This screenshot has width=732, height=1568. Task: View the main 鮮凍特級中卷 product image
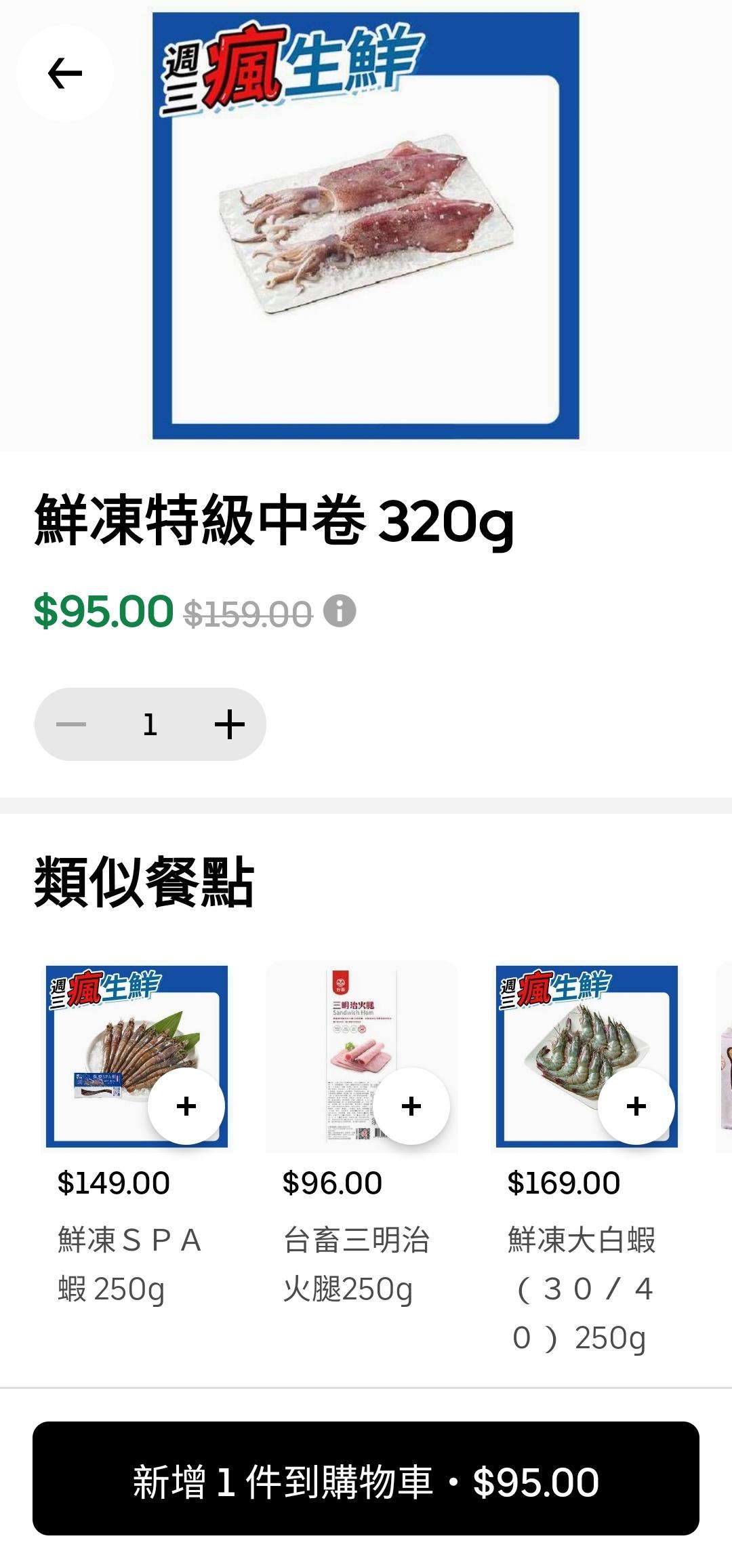(x=366, y=226)
